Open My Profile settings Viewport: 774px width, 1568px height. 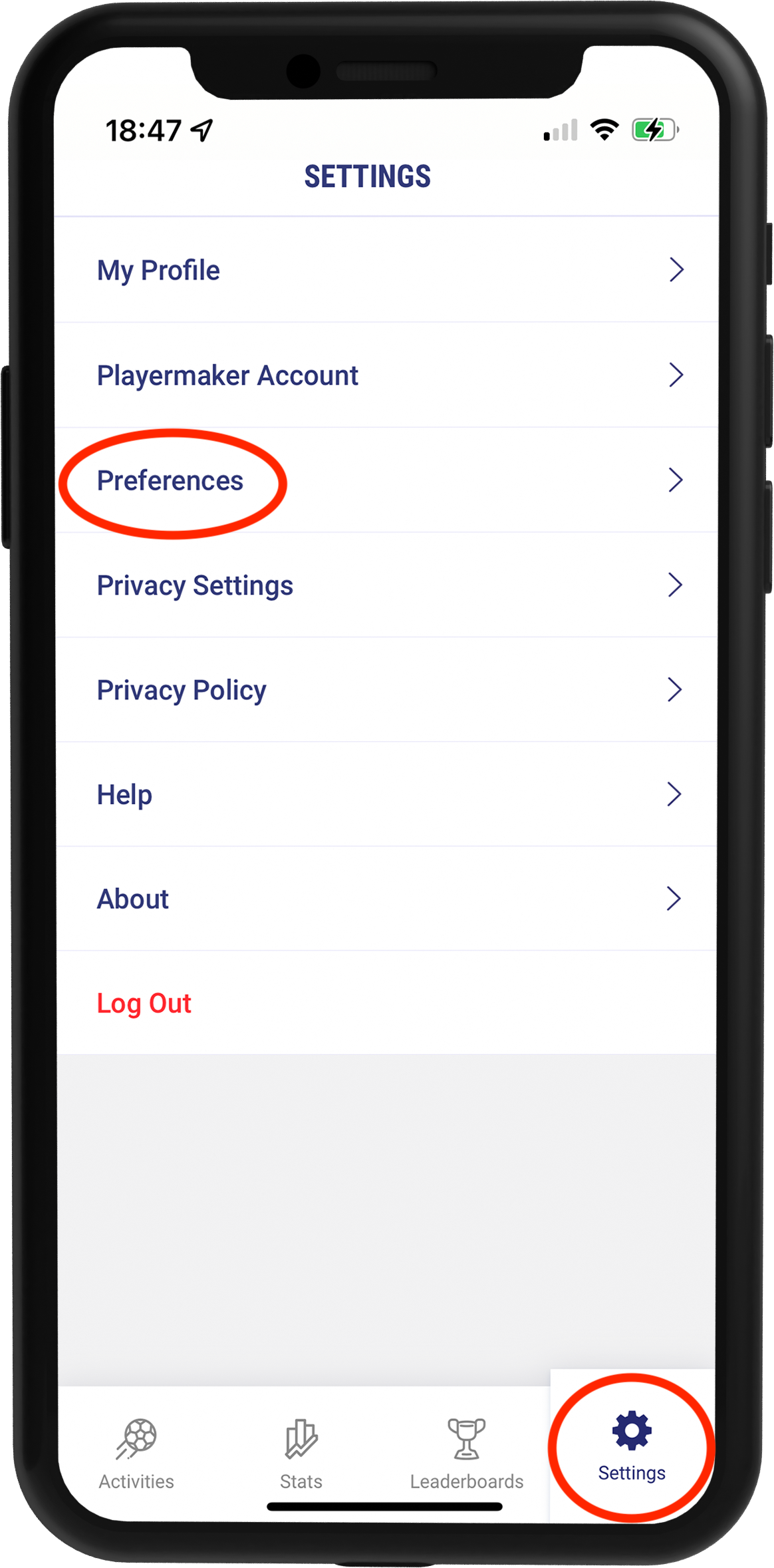tap(386, 270)
